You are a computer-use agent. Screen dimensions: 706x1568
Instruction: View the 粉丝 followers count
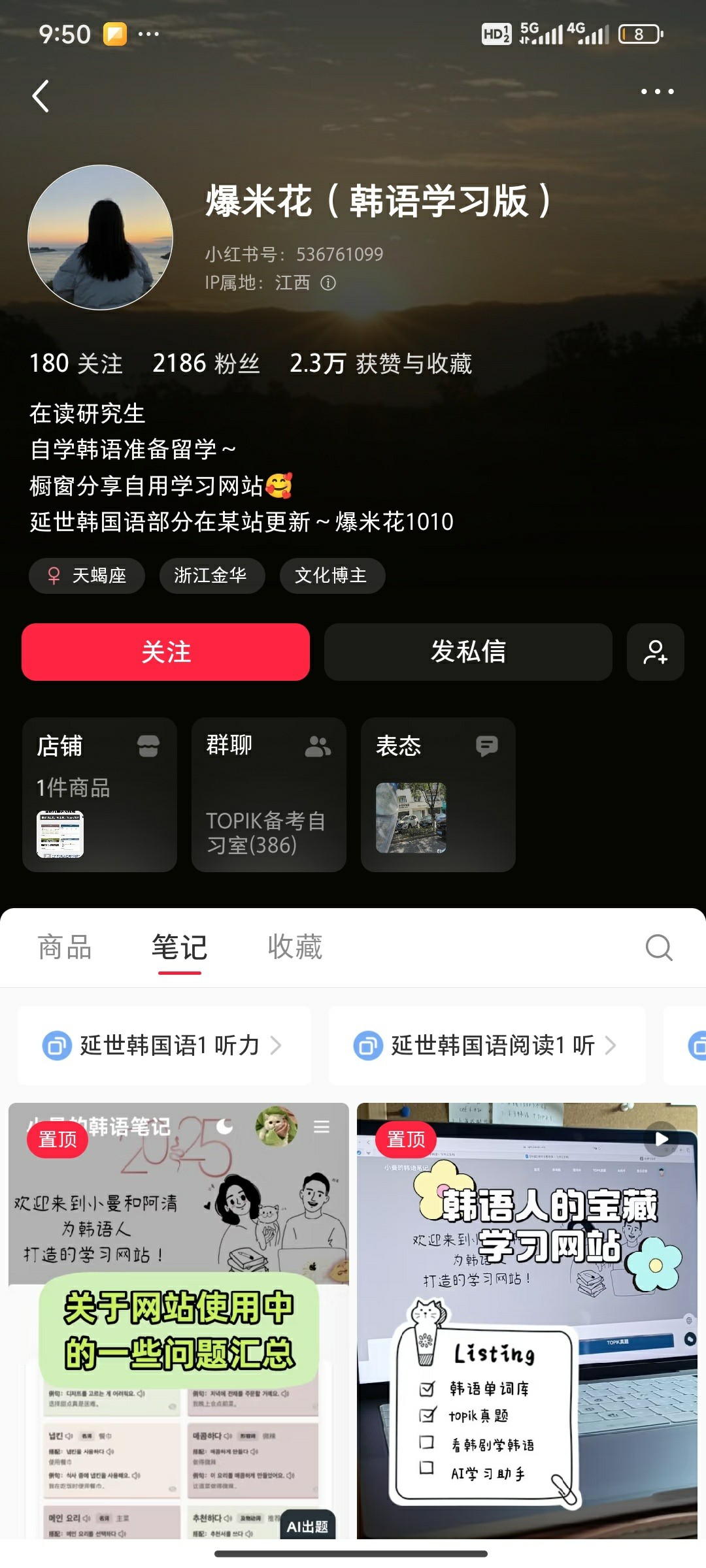click(x=206, y=363)
